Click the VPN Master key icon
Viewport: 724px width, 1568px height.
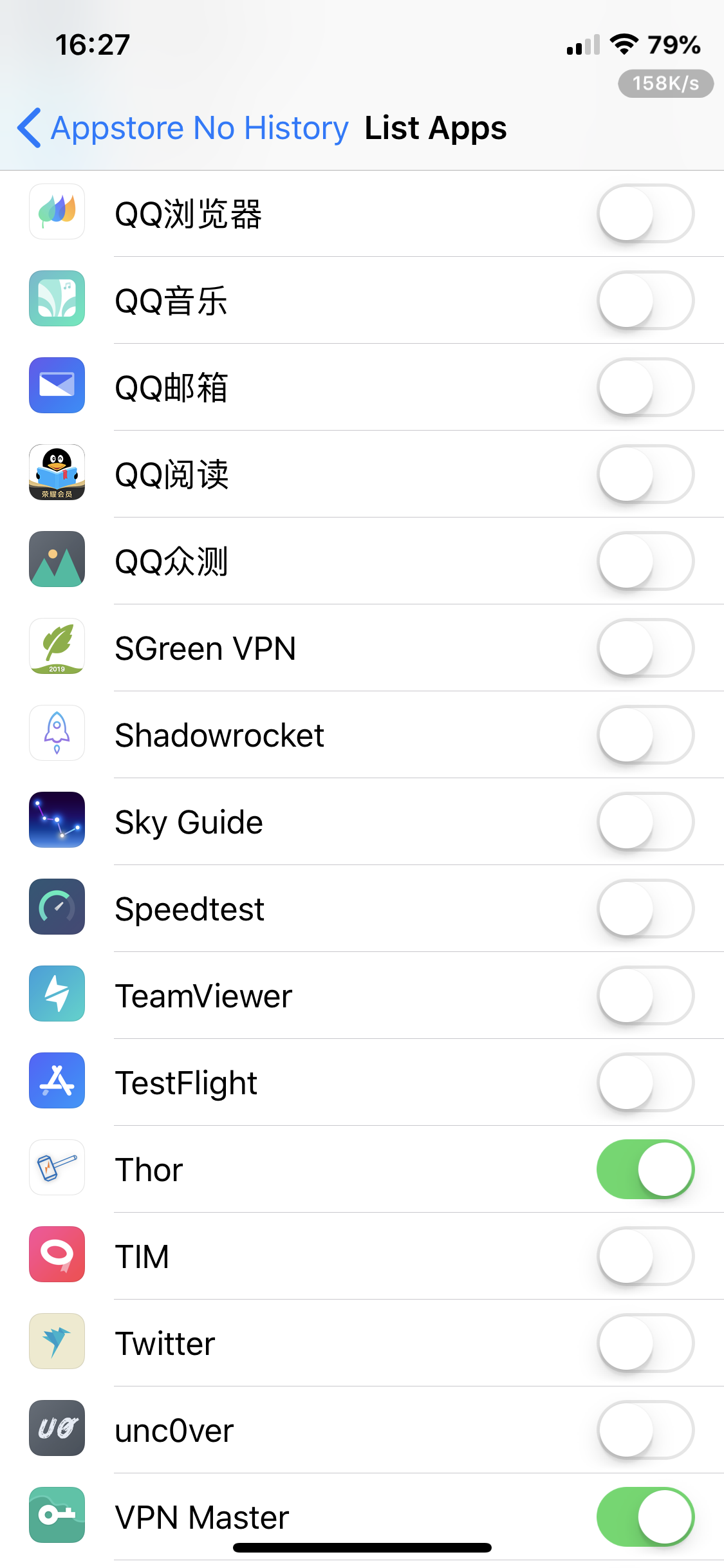tap(57, 1516)
